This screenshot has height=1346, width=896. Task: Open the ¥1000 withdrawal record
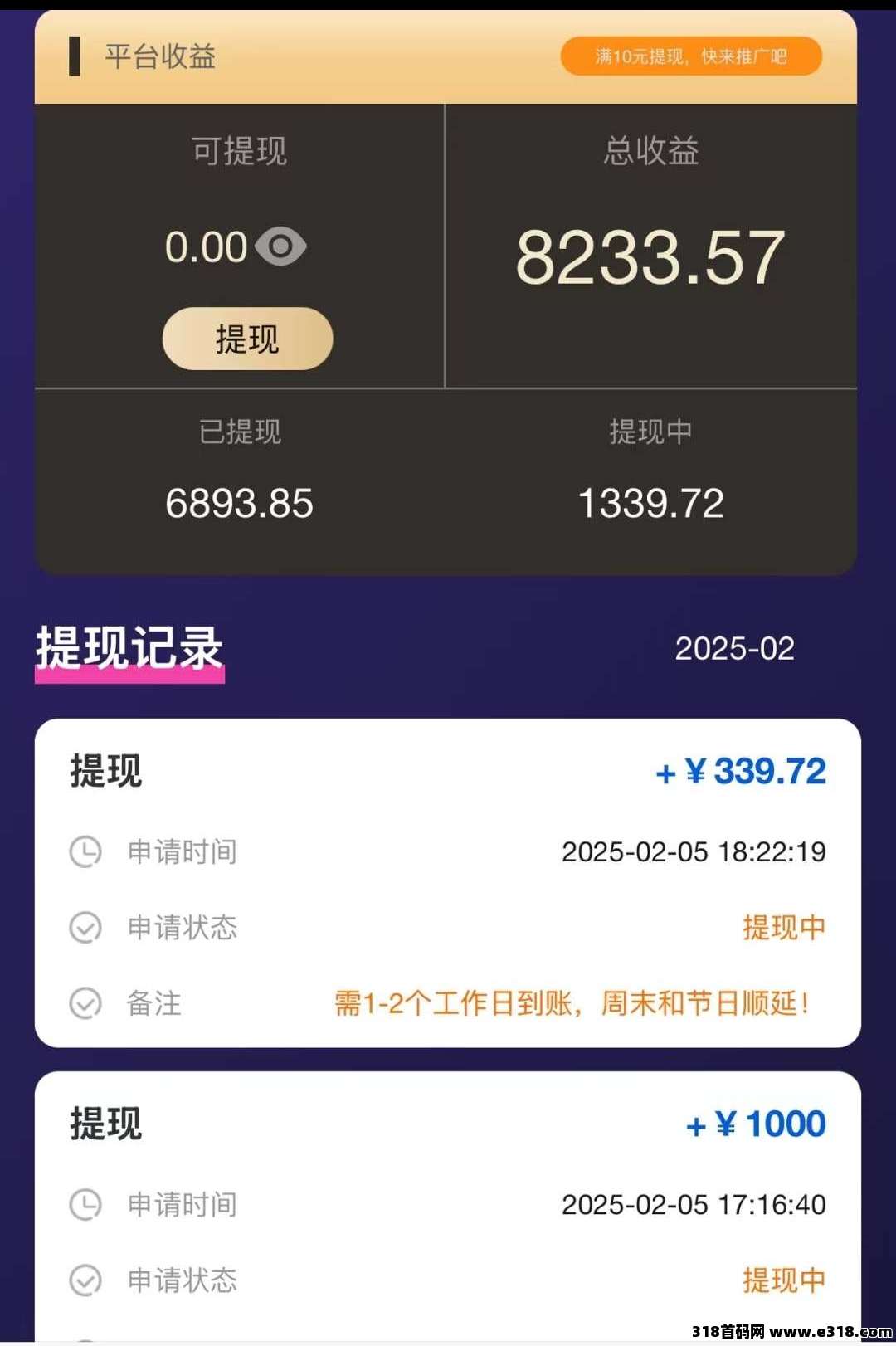447,1203
